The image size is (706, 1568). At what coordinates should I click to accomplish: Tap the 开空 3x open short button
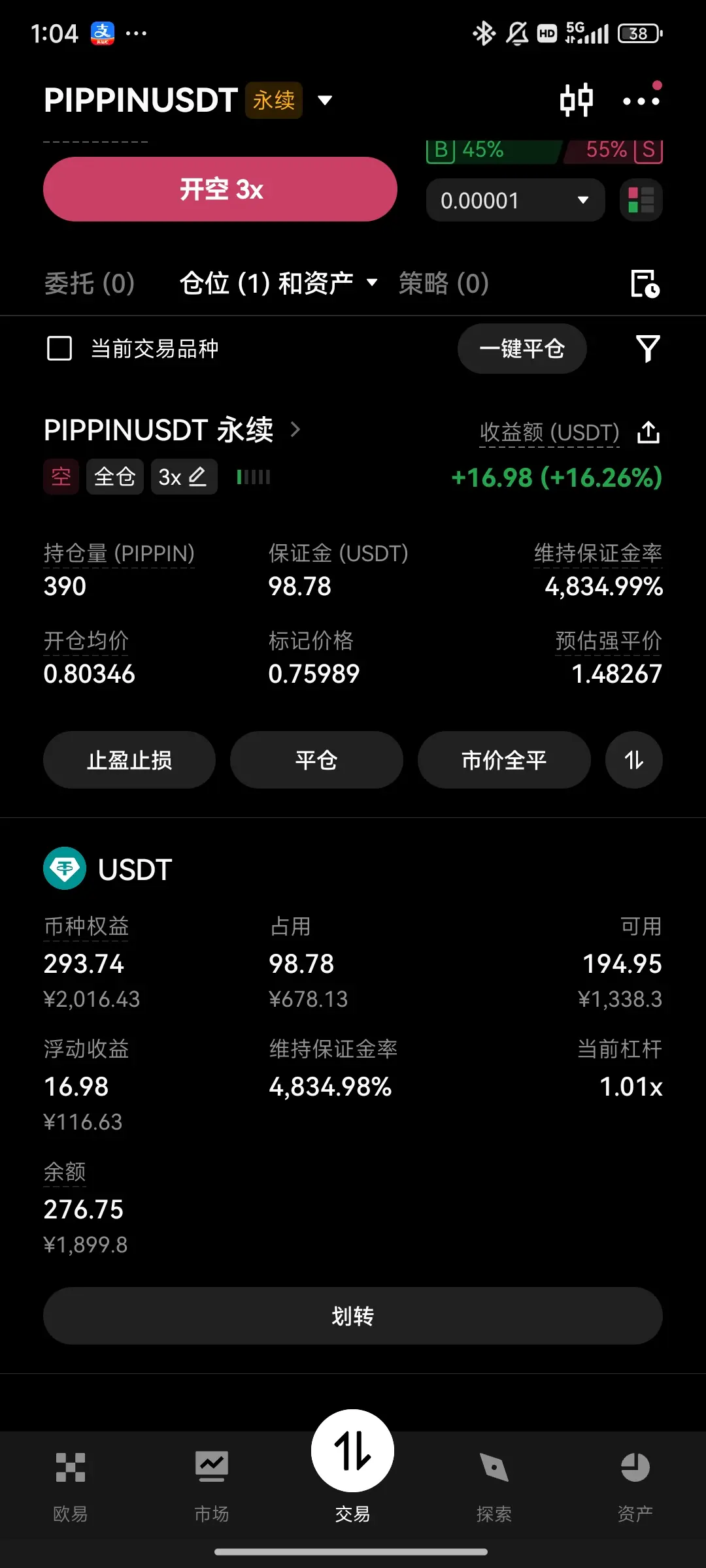(220, 189)
